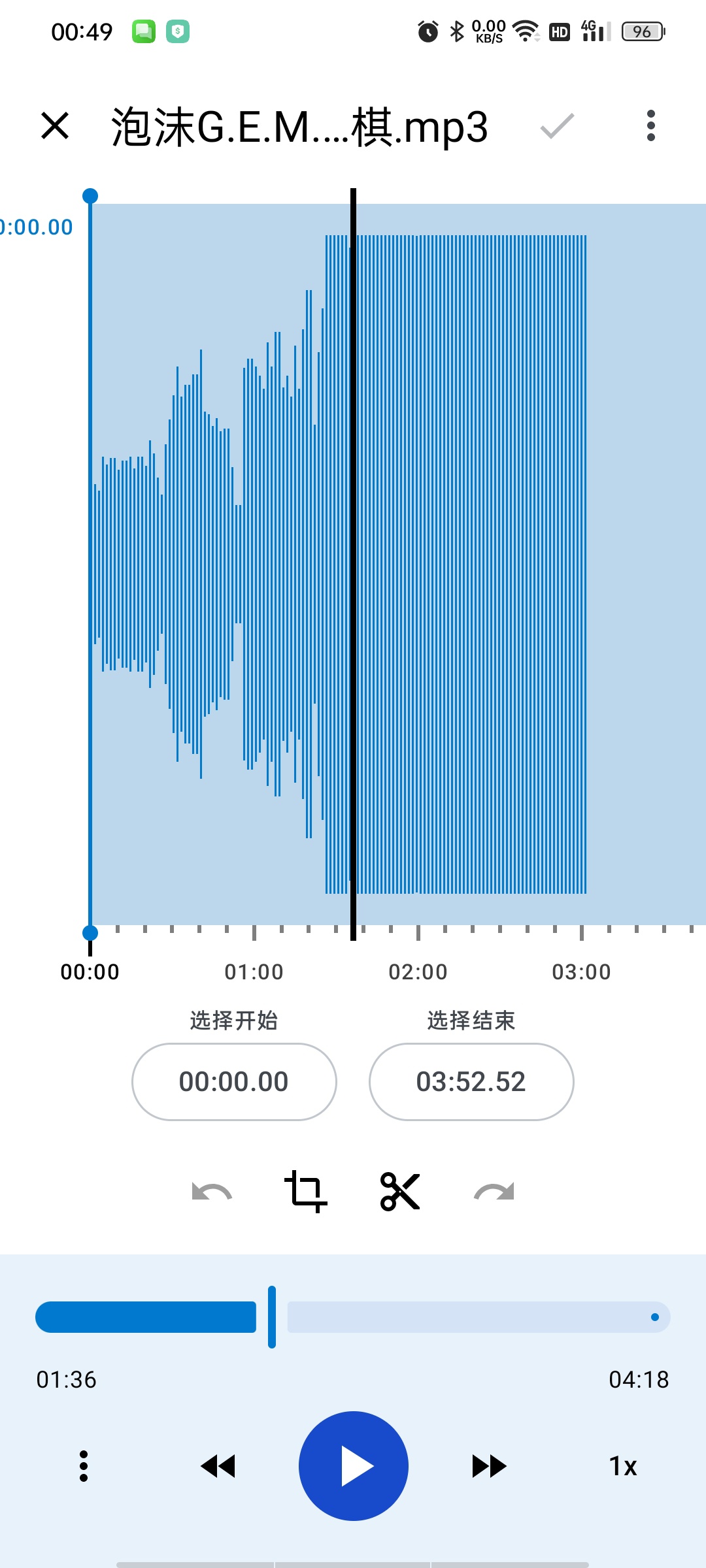706x1568 pixels.
Task: Redo the undone edit
Action: tap(494, 1192)
